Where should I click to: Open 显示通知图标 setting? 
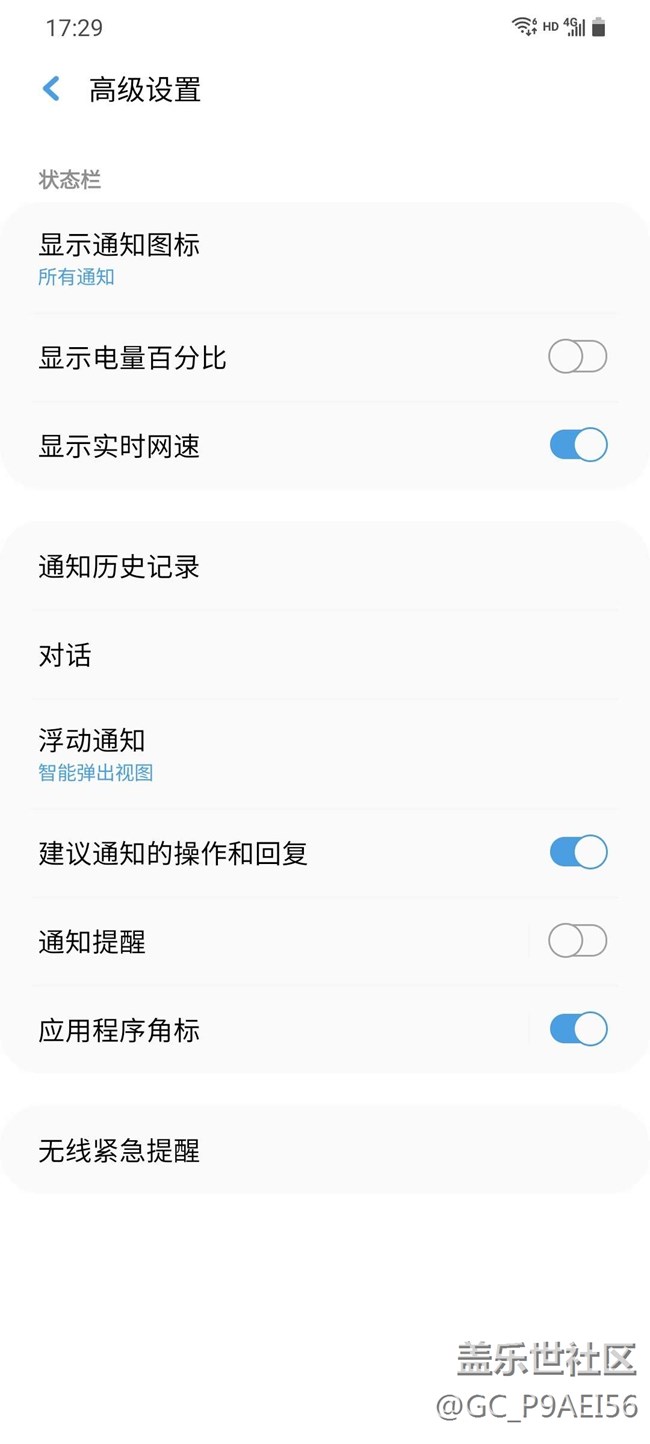click(325, 259)
